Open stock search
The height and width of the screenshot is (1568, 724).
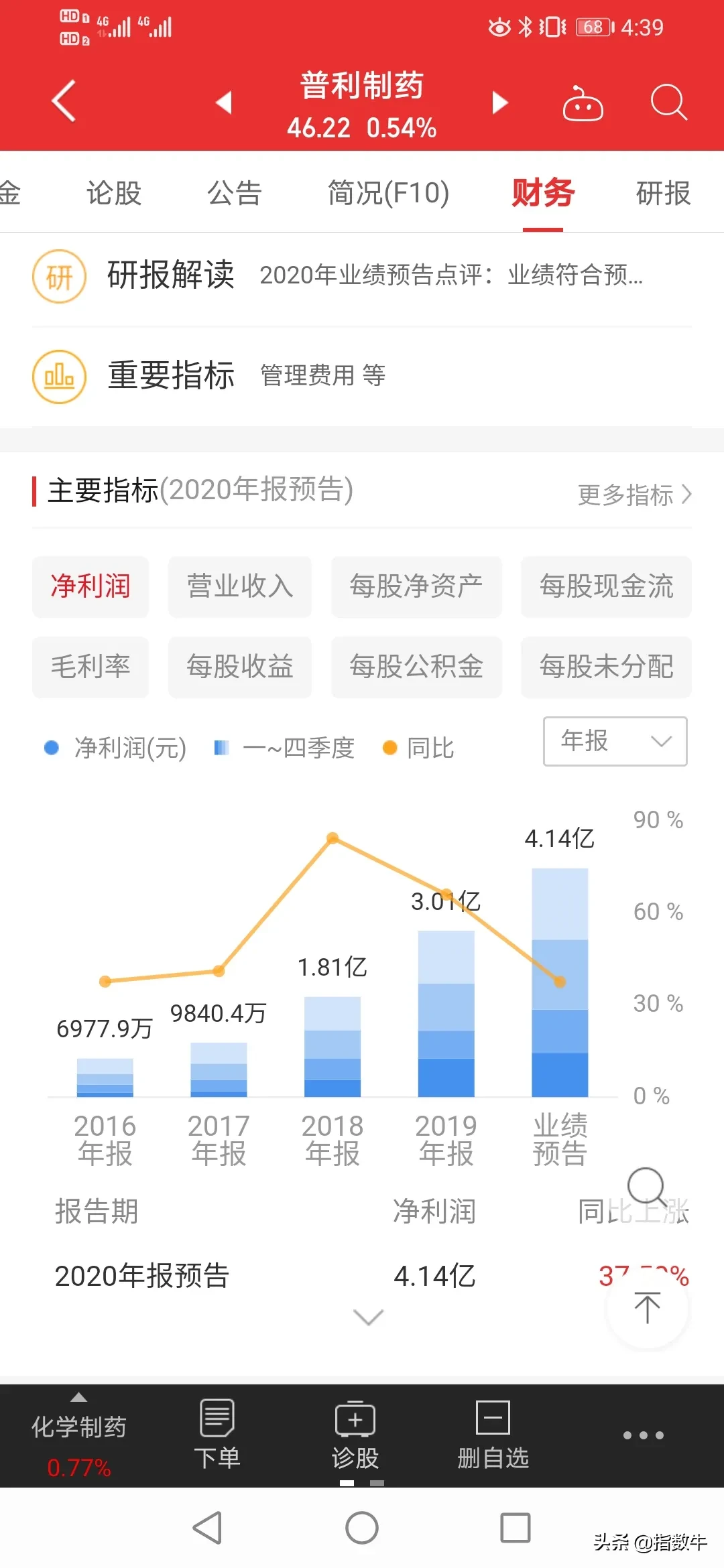(x=668, y=103)
